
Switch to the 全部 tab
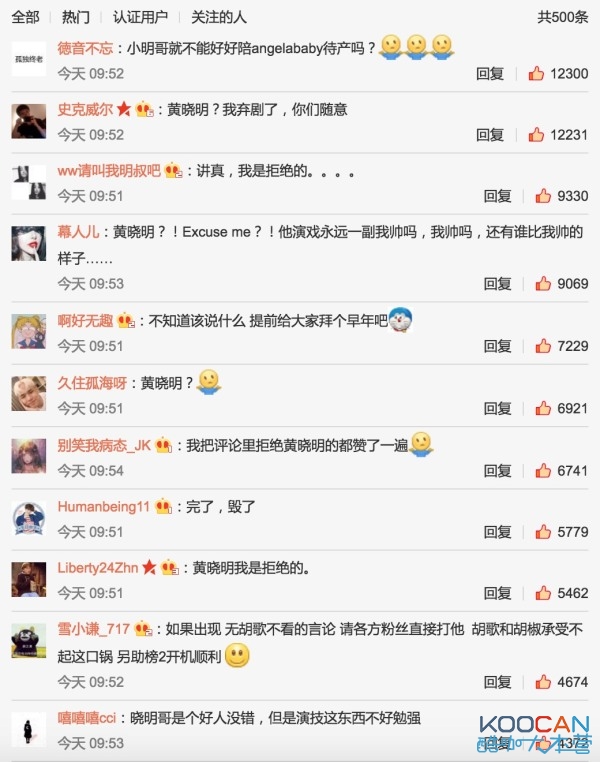tap(26, 17)
